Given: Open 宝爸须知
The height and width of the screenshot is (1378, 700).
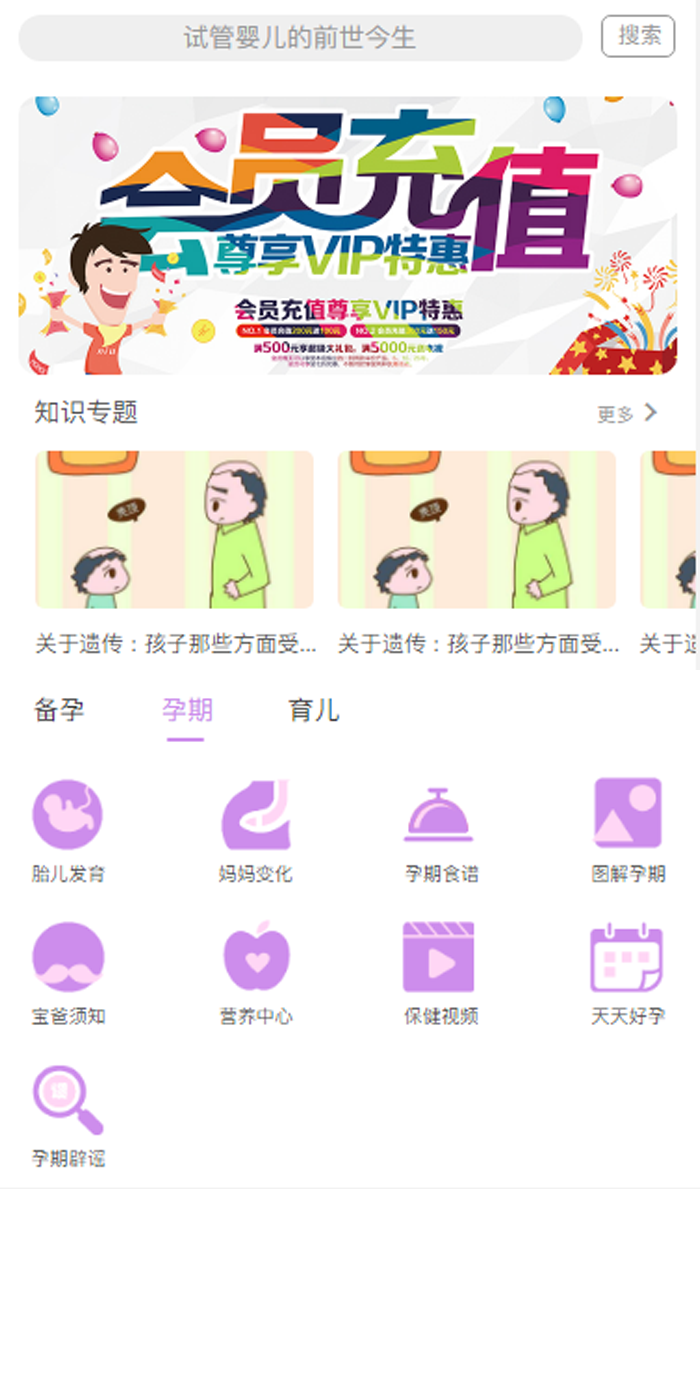Looking at the screenshot, I should point(68,974).
